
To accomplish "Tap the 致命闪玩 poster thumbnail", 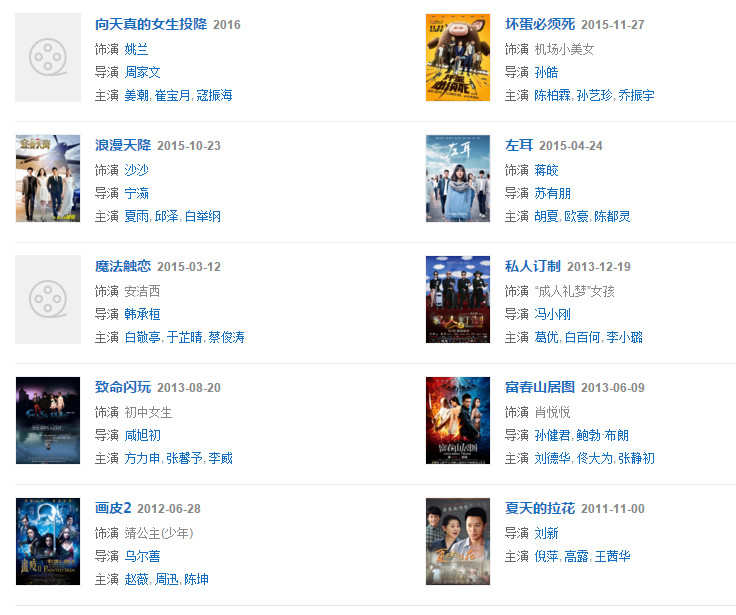I will pyautogui.click(x=48, y=420).
